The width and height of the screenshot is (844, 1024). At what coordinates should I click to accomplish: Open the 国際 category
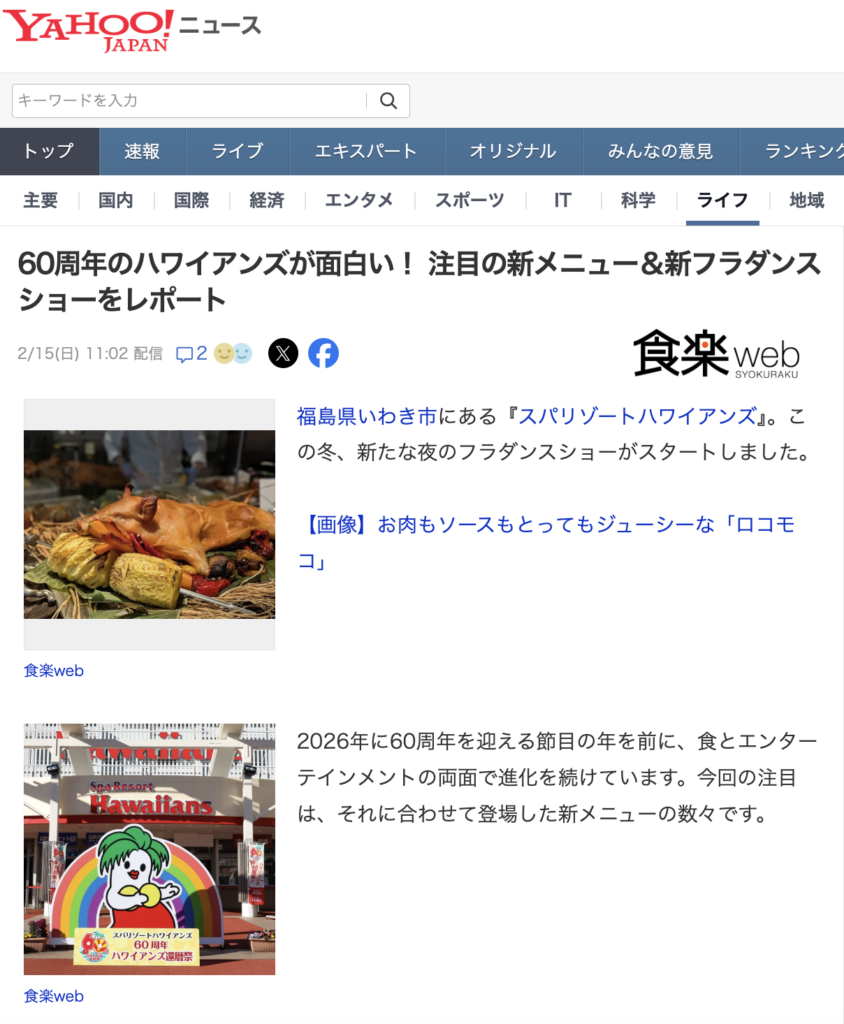(x=191, y=200)
